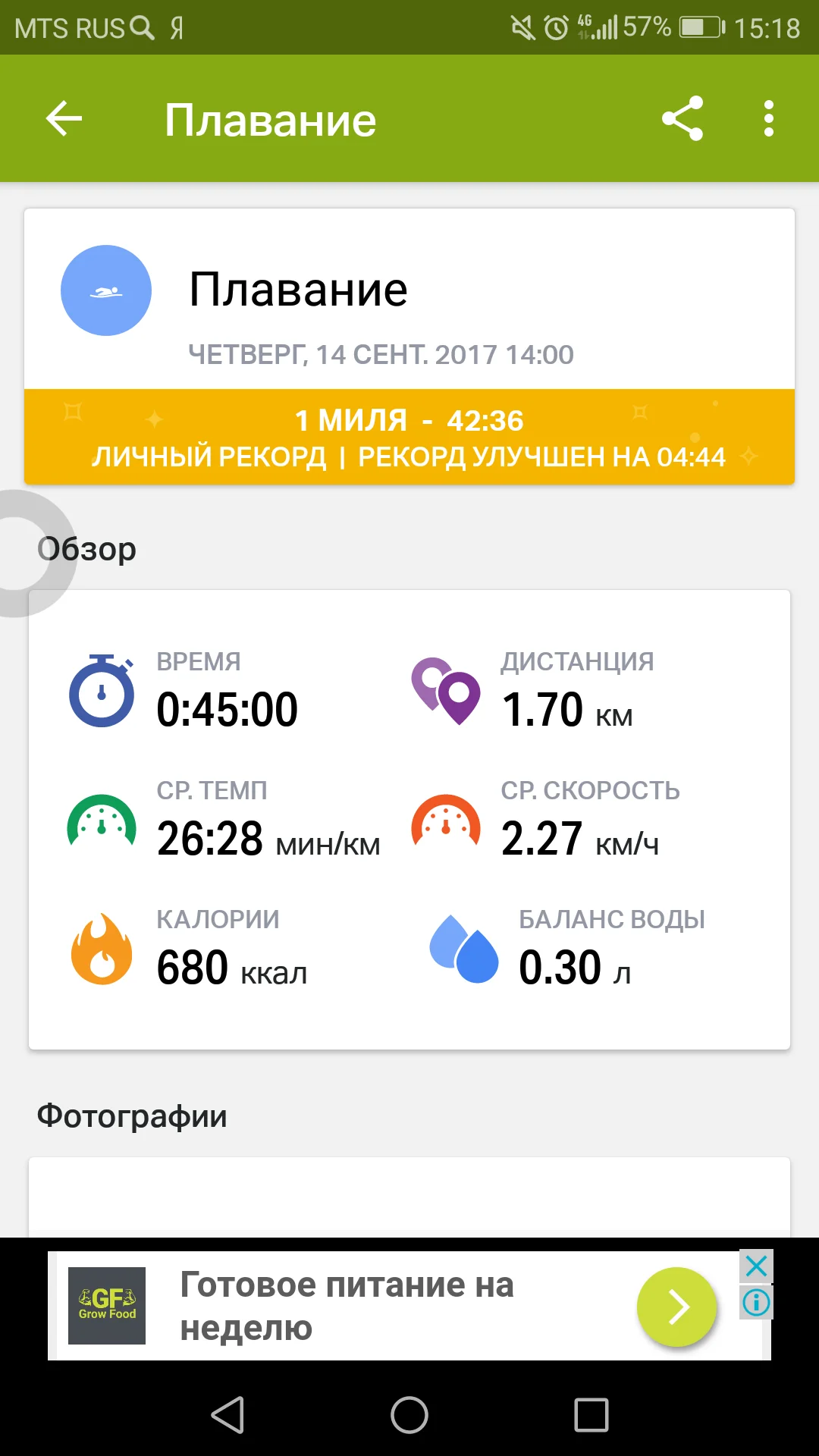Tap the green arrow on the ad
Viewport: 819px width, 1456px height.
(676, 1306)
